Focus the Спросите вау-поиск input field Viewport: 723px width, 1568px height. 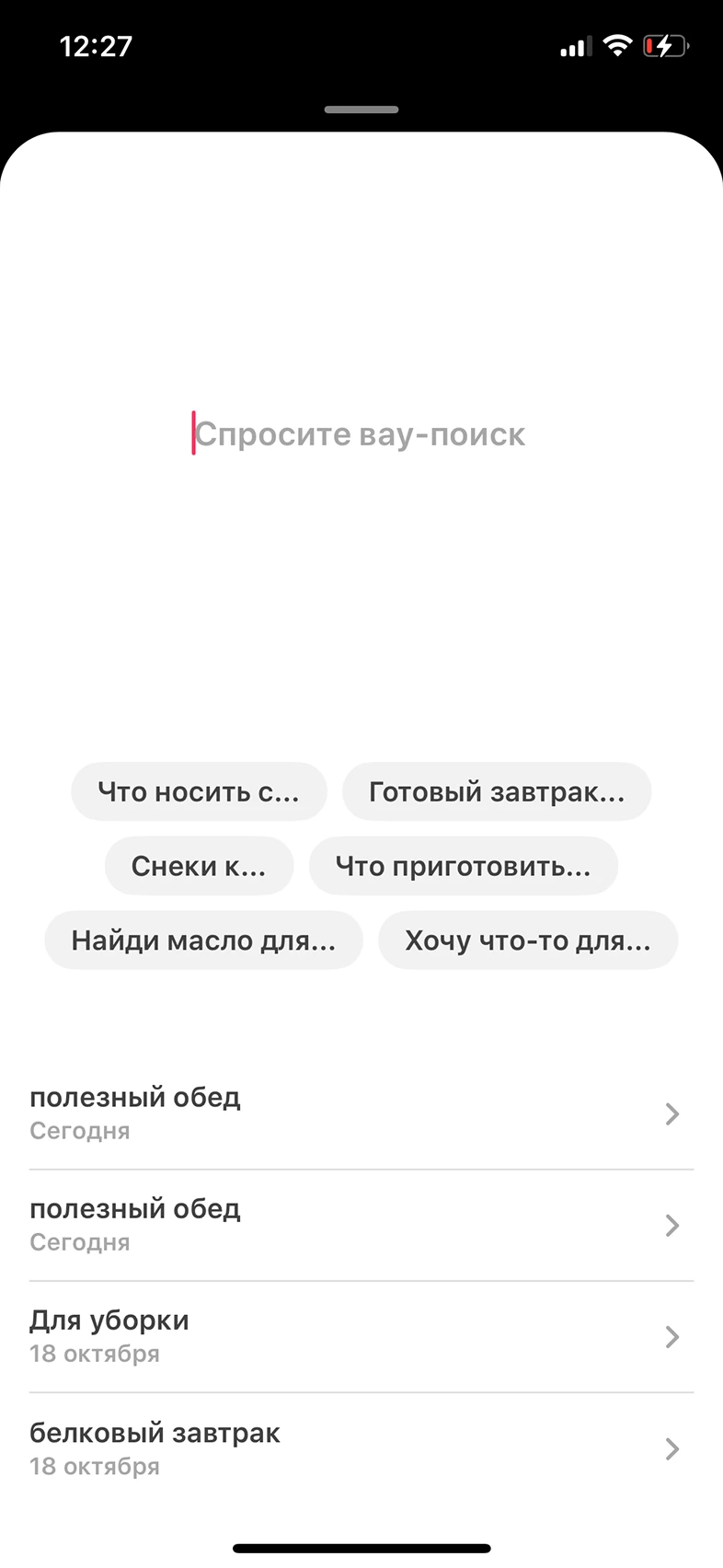pos(361,433)
